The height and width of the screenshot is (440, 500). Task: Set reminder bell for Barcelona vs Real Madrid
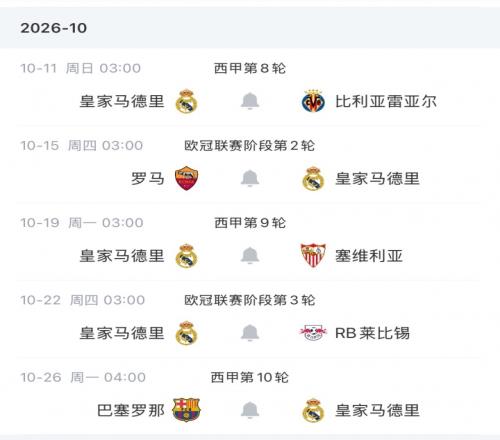[250, 410]
